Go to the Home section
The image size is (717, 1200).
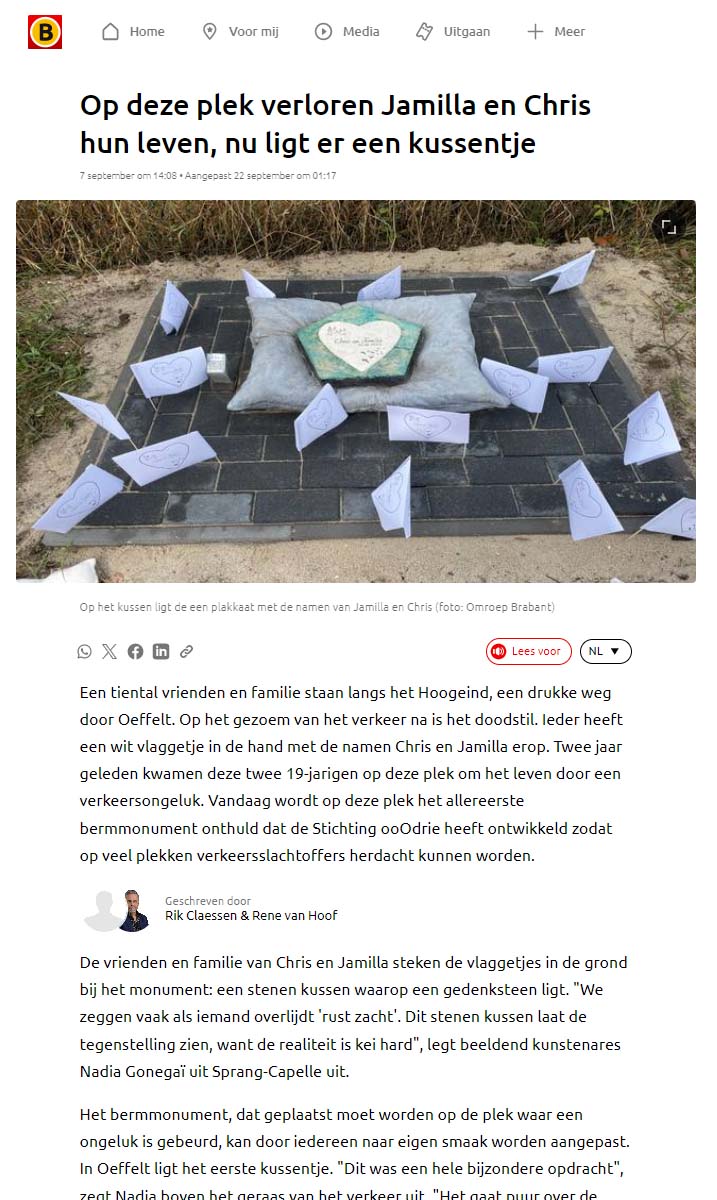tap(133, 32)
